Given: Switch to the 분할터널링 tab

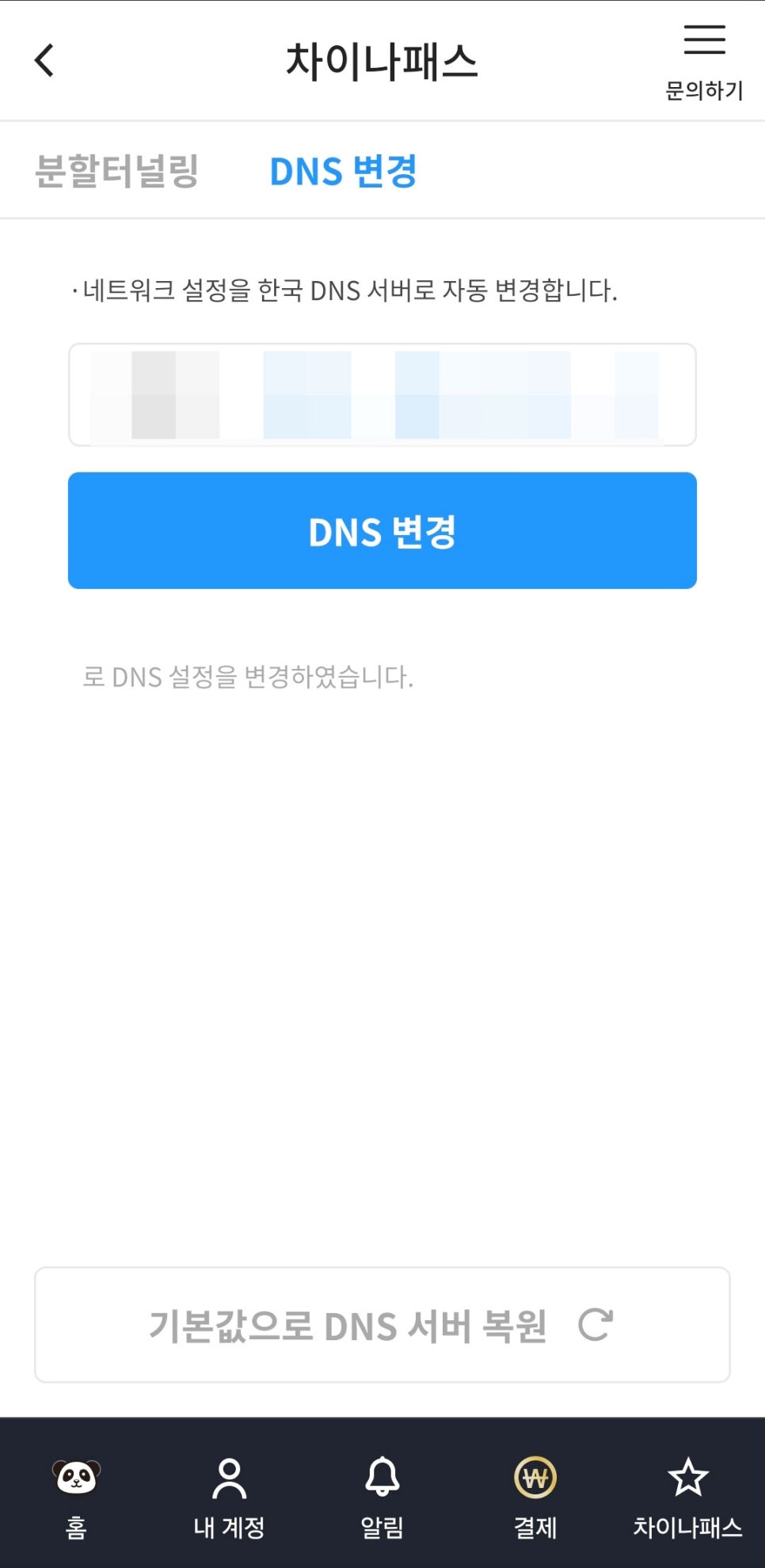Looking at the screenshot, I should (116, 171).
